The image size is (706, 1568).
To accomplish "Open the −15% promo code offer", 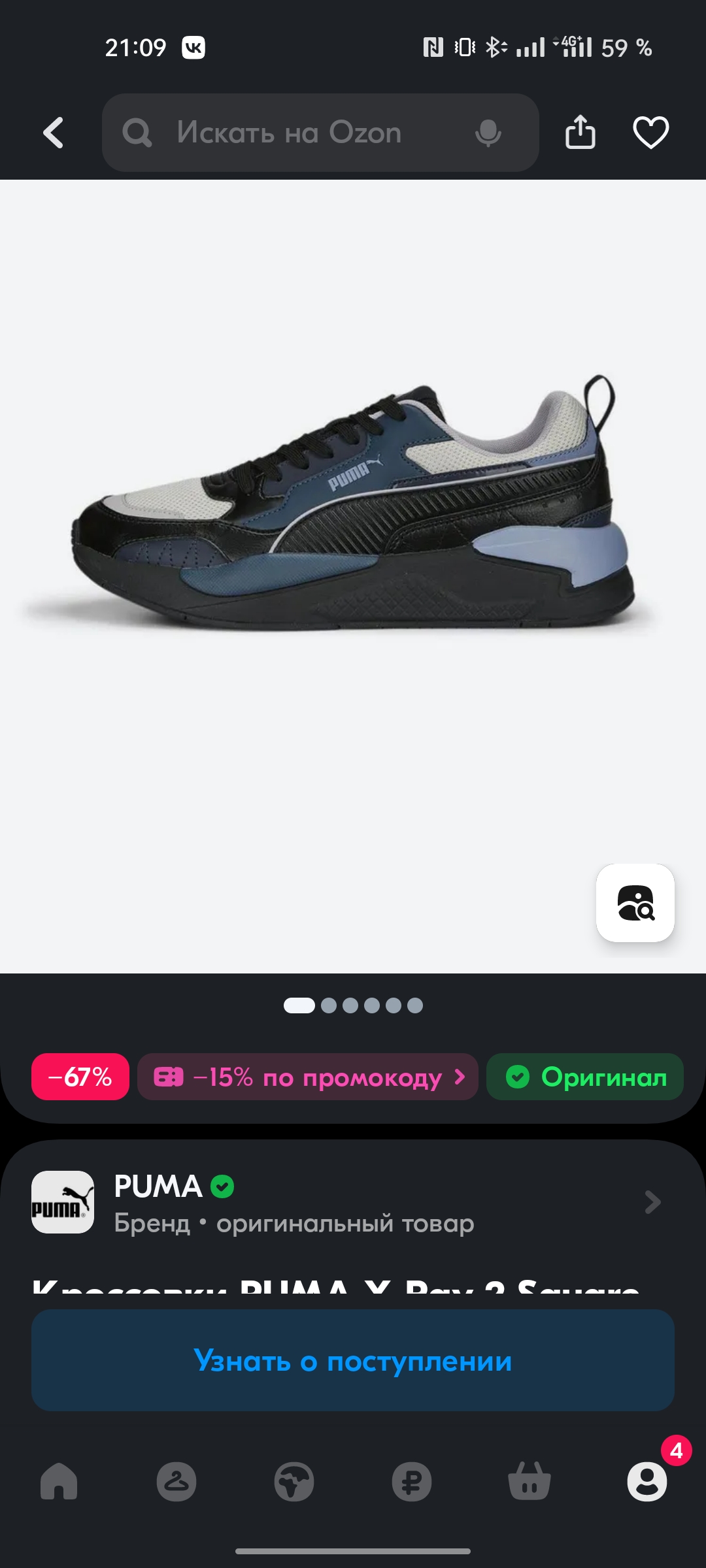I will click(308, 1077).
